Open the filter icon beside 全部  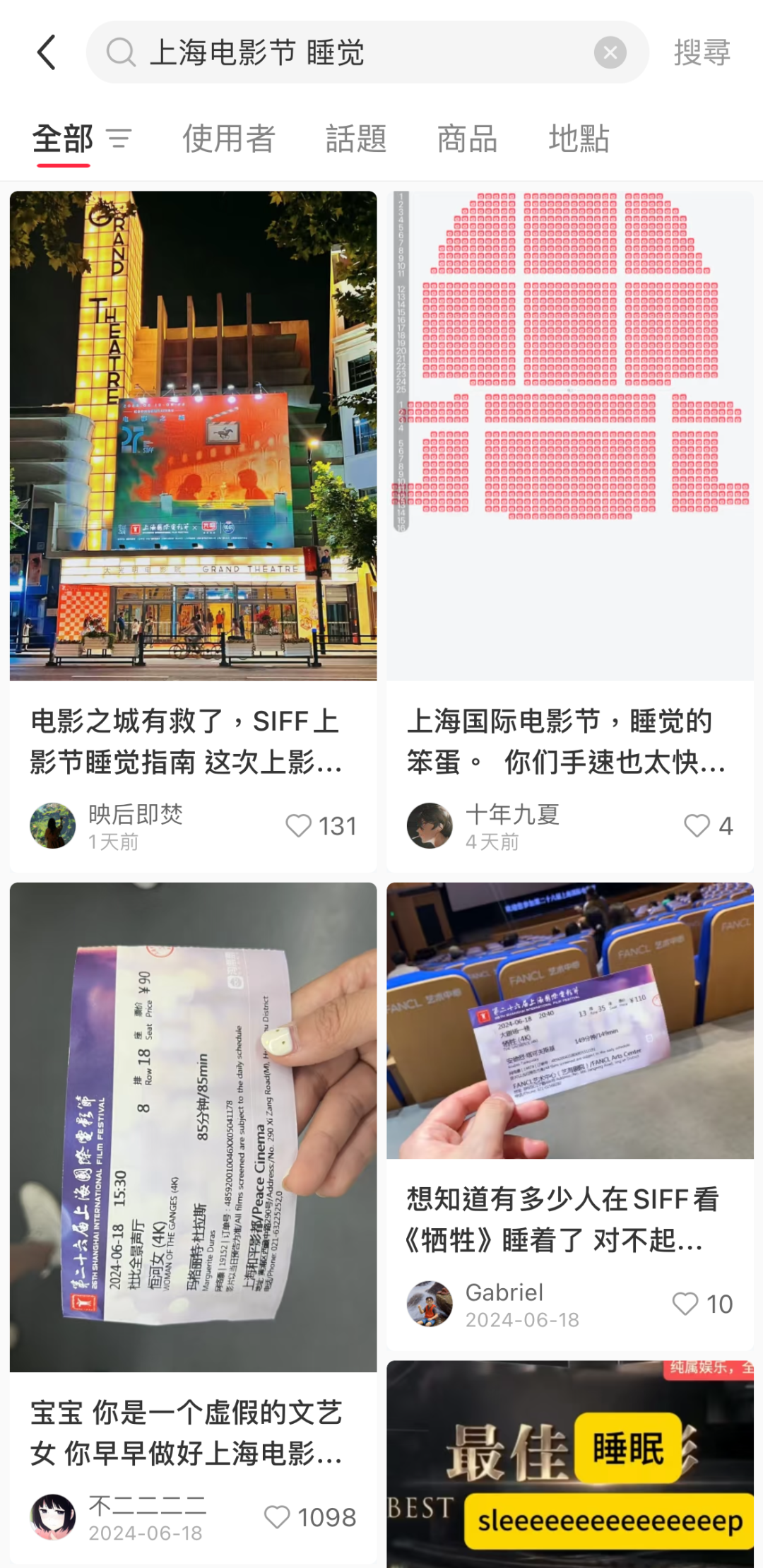point(119,138)
